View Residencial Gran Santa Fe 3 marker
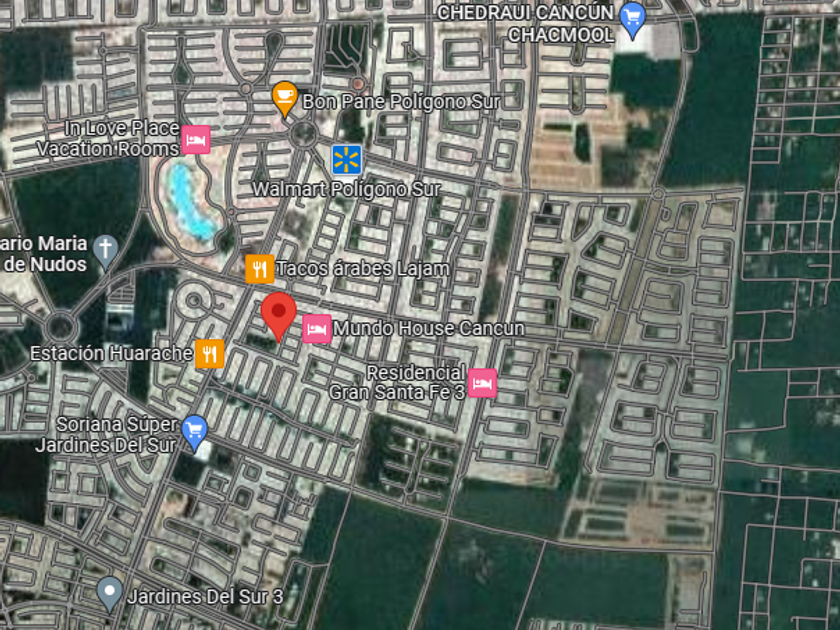The image size is (840, 630). tap(482, 382)
